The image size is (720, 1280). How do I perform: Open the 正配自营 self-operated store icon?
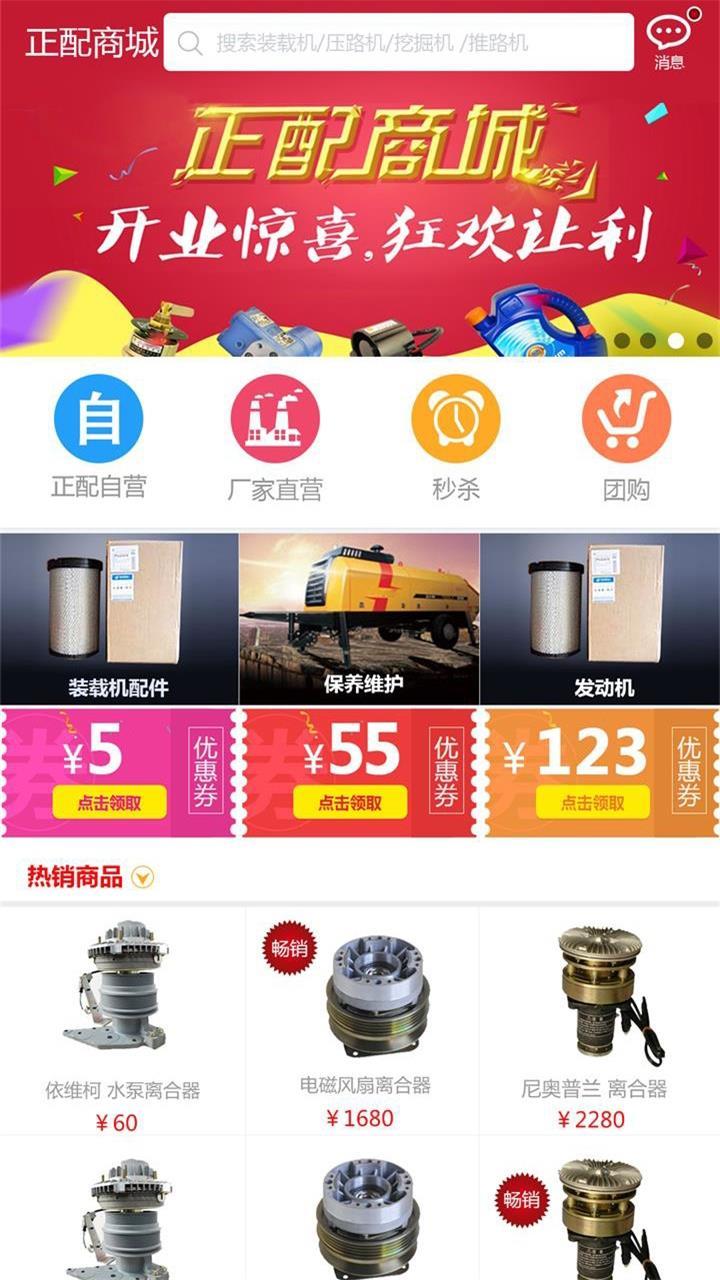[97, 420]
